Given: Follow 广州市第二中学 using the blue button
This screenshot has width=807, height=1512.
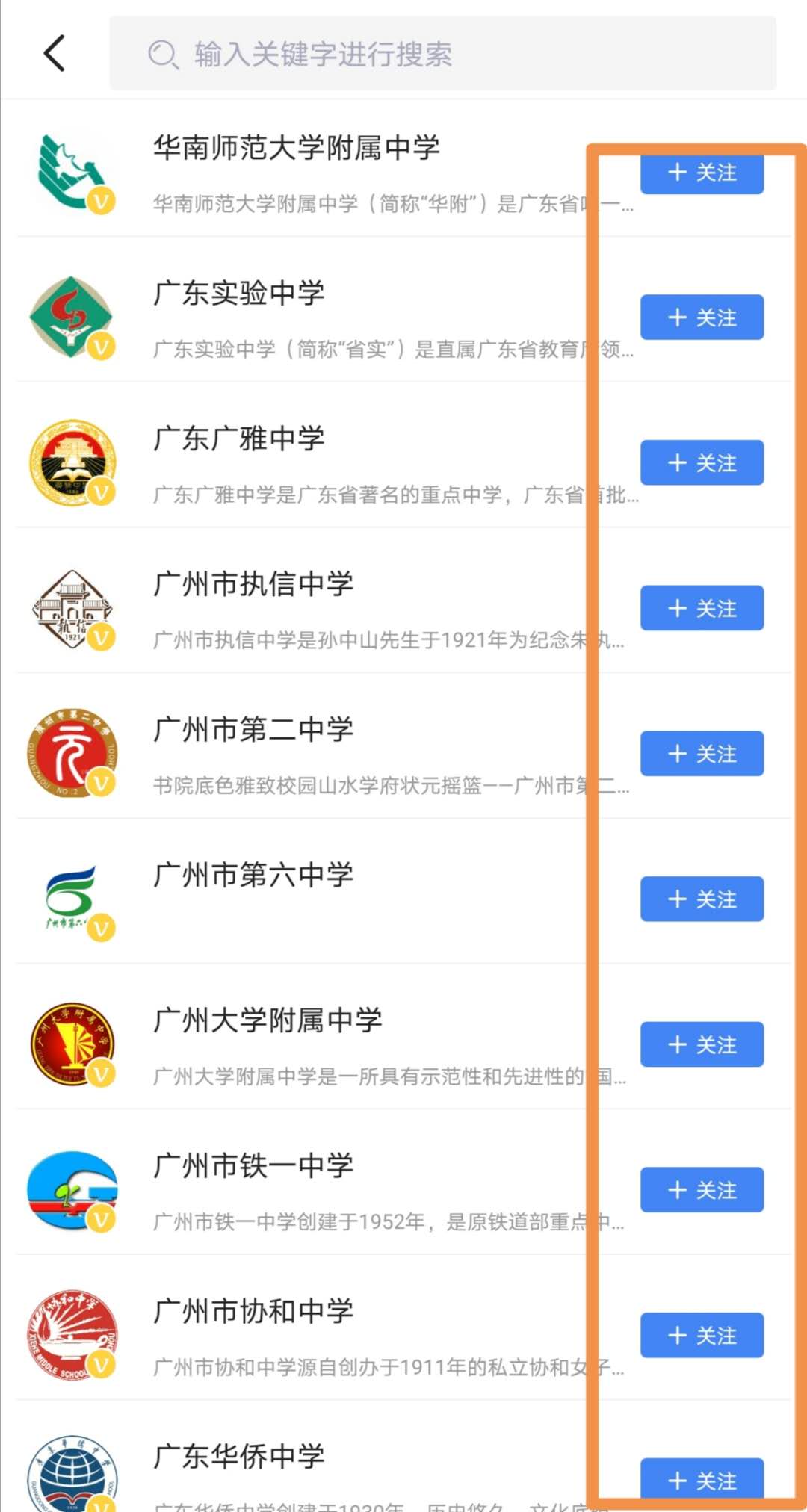Looking at the screenshot, I should (702, 754).
